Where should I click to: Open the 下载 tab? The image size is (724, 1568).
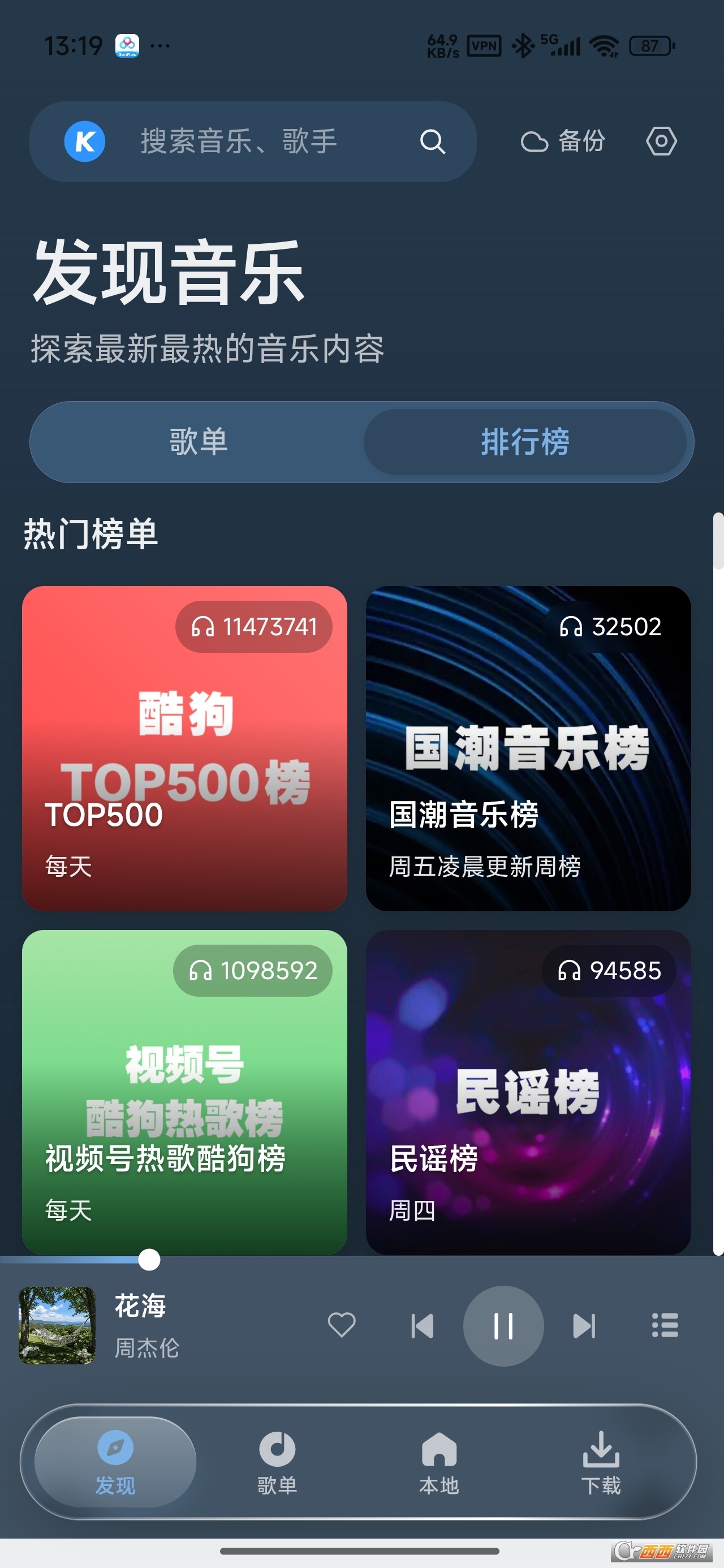(601, 1462)
